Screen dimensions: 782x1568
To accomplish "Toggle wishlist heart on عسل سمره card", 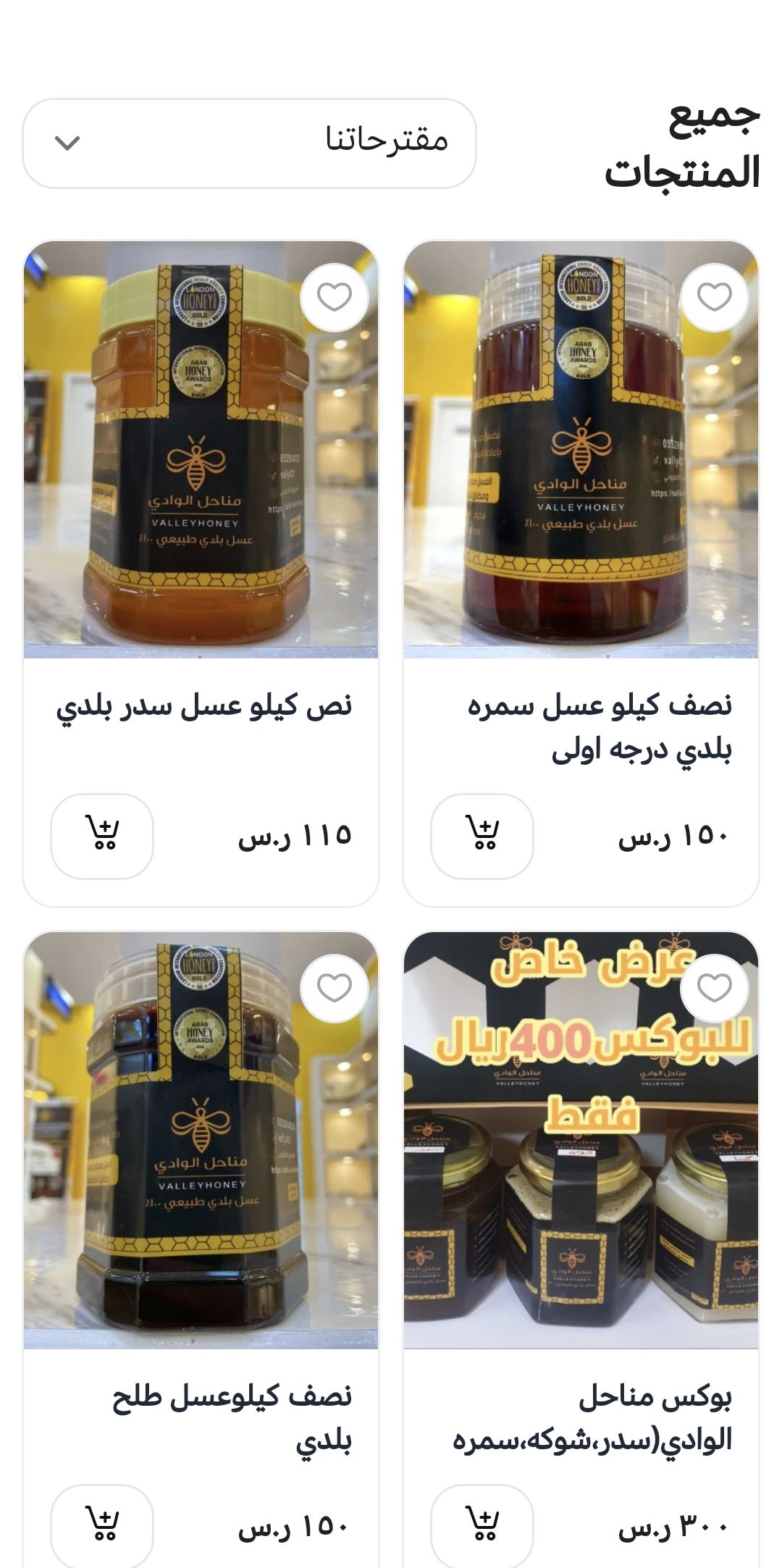I will [x=713, y=295].
